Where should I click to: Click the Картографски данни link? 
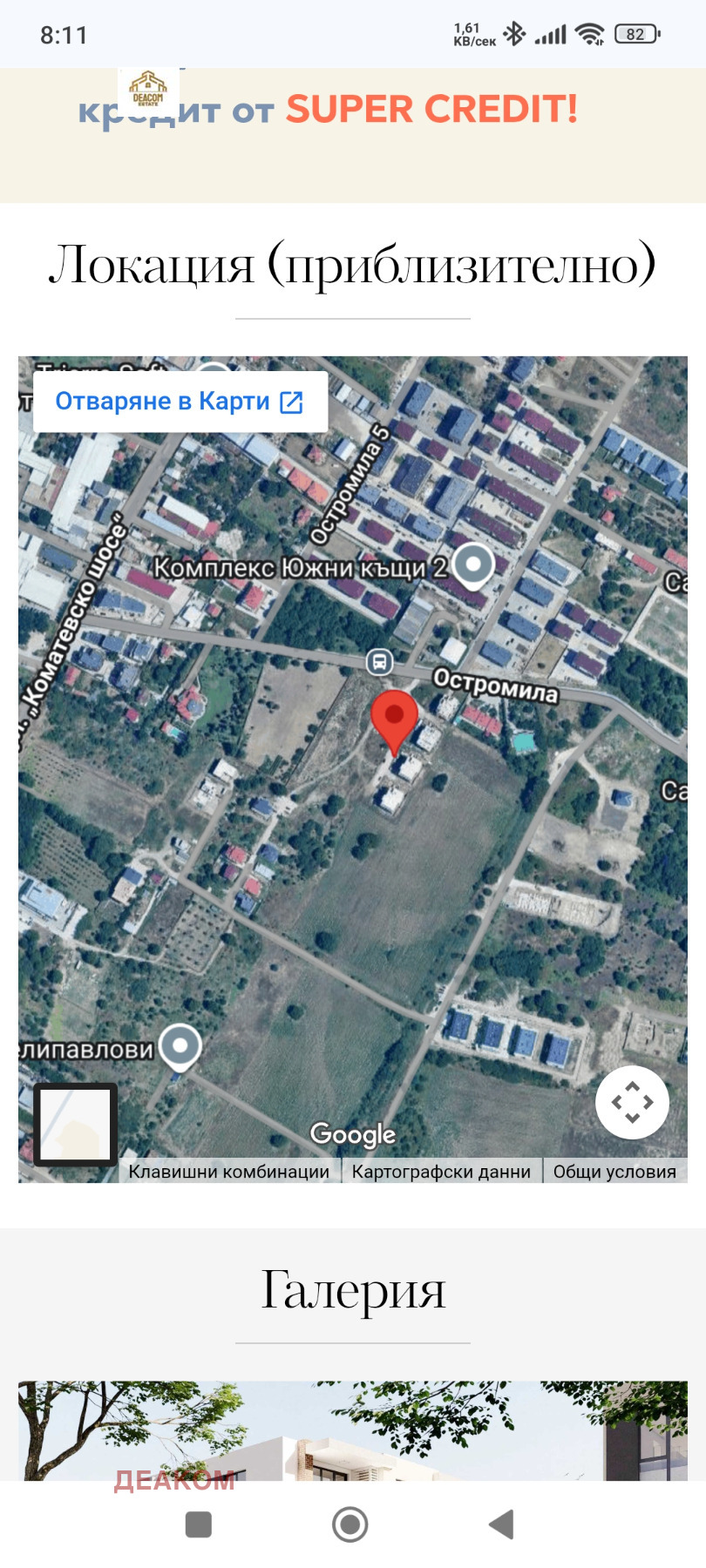(441, 1171)
